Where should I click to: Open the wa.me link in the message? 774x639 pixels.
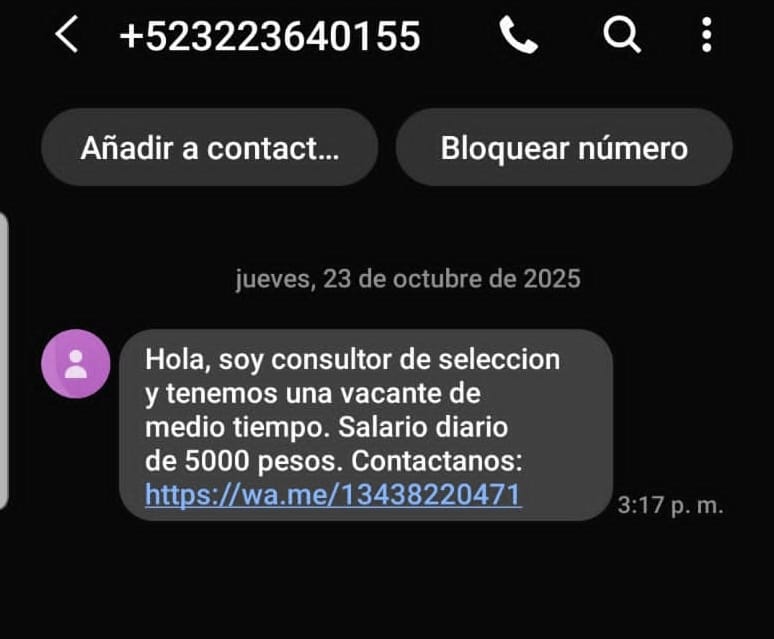pos(333,494)
